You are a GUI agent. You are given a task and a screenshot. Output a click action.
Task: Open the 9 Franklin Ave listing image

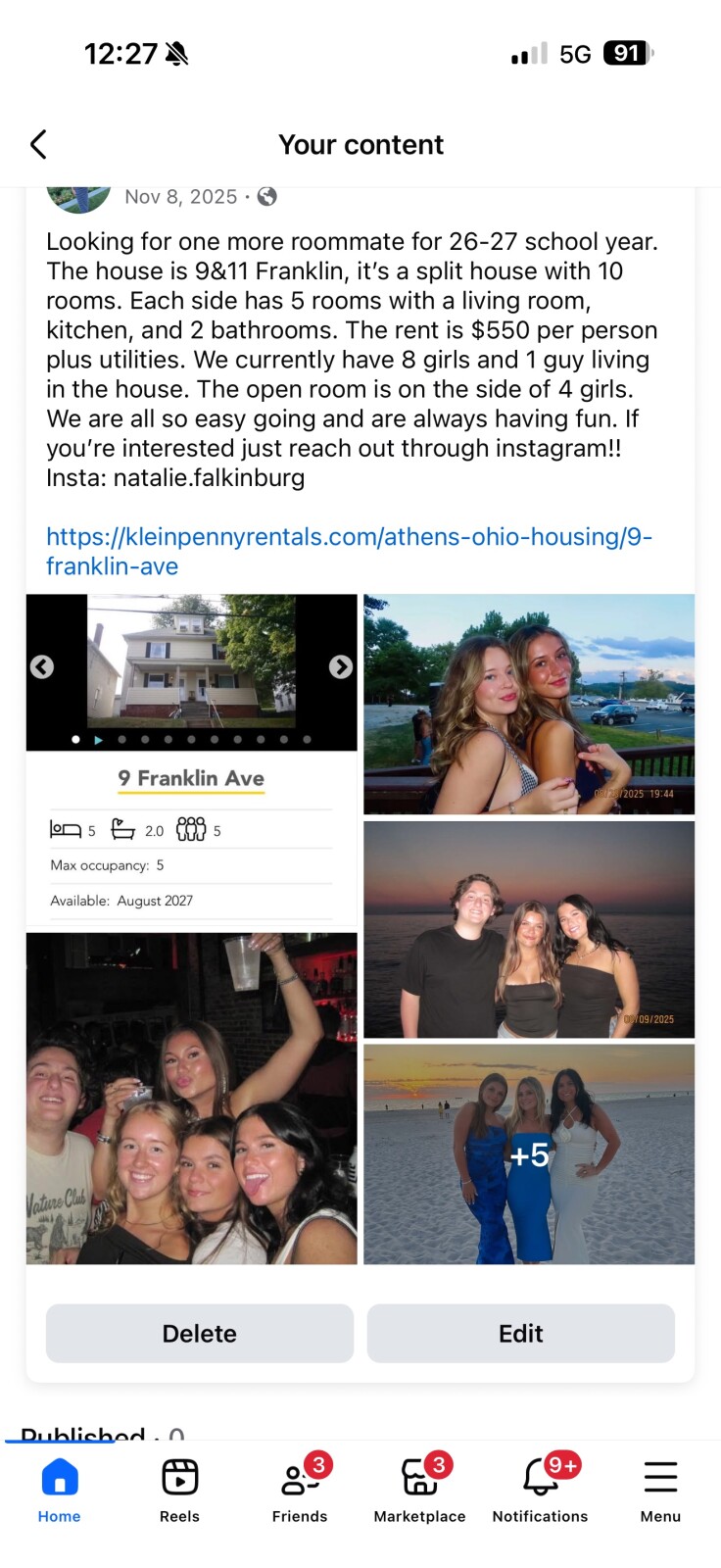coord(191,757)
